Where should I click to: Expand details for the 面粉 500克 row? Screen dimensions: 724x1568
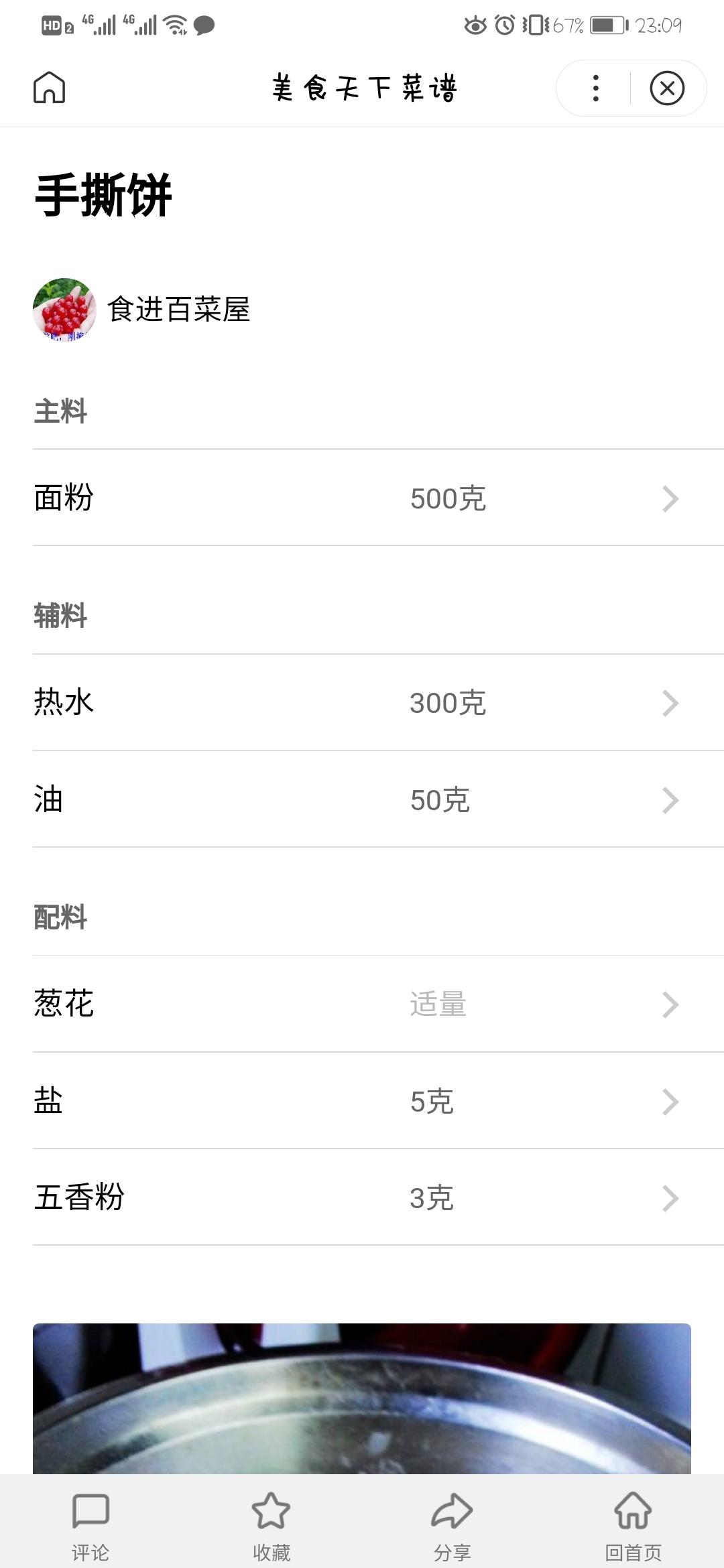(669, 499)
